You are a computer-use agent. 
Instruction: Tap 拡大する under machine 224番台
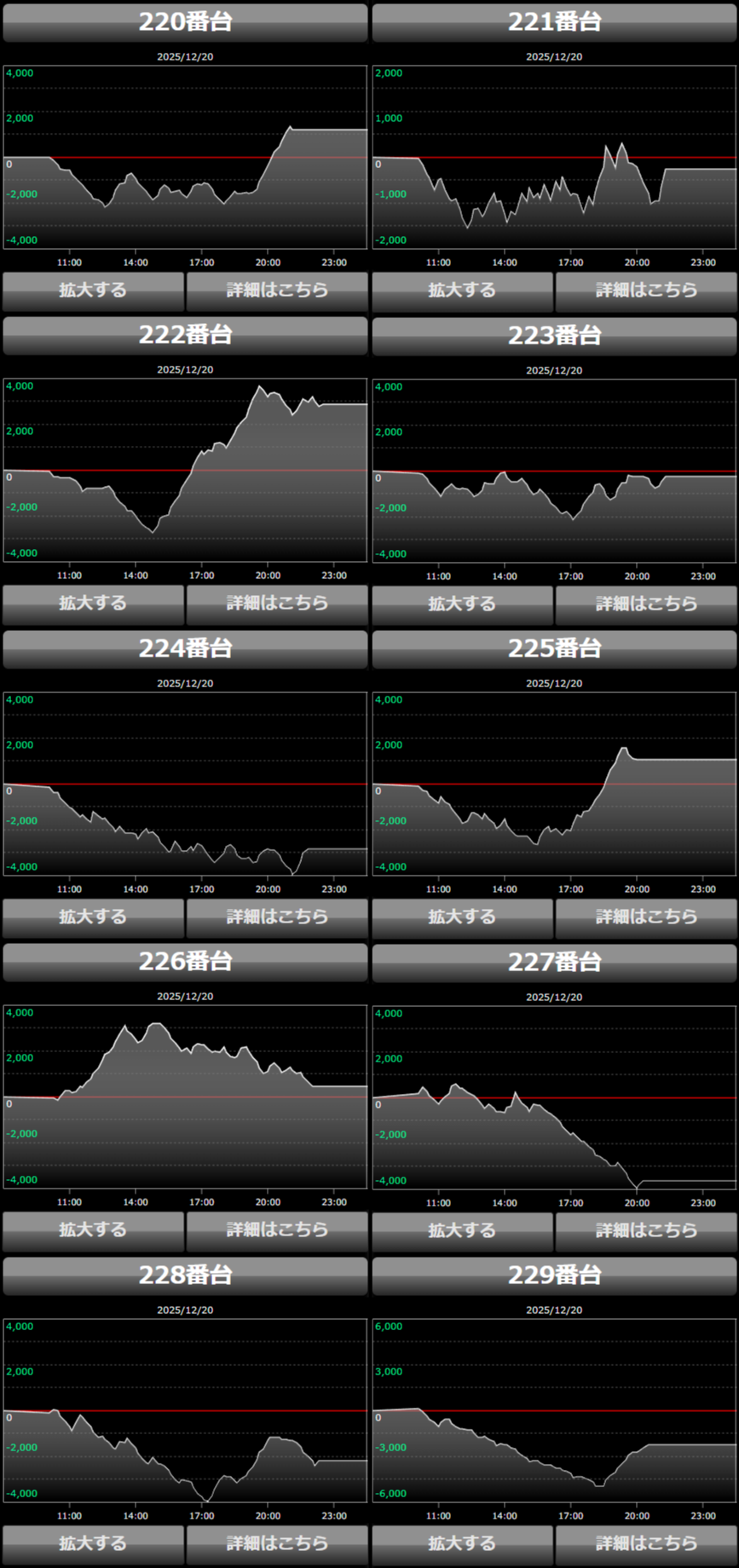pos(93,917)
